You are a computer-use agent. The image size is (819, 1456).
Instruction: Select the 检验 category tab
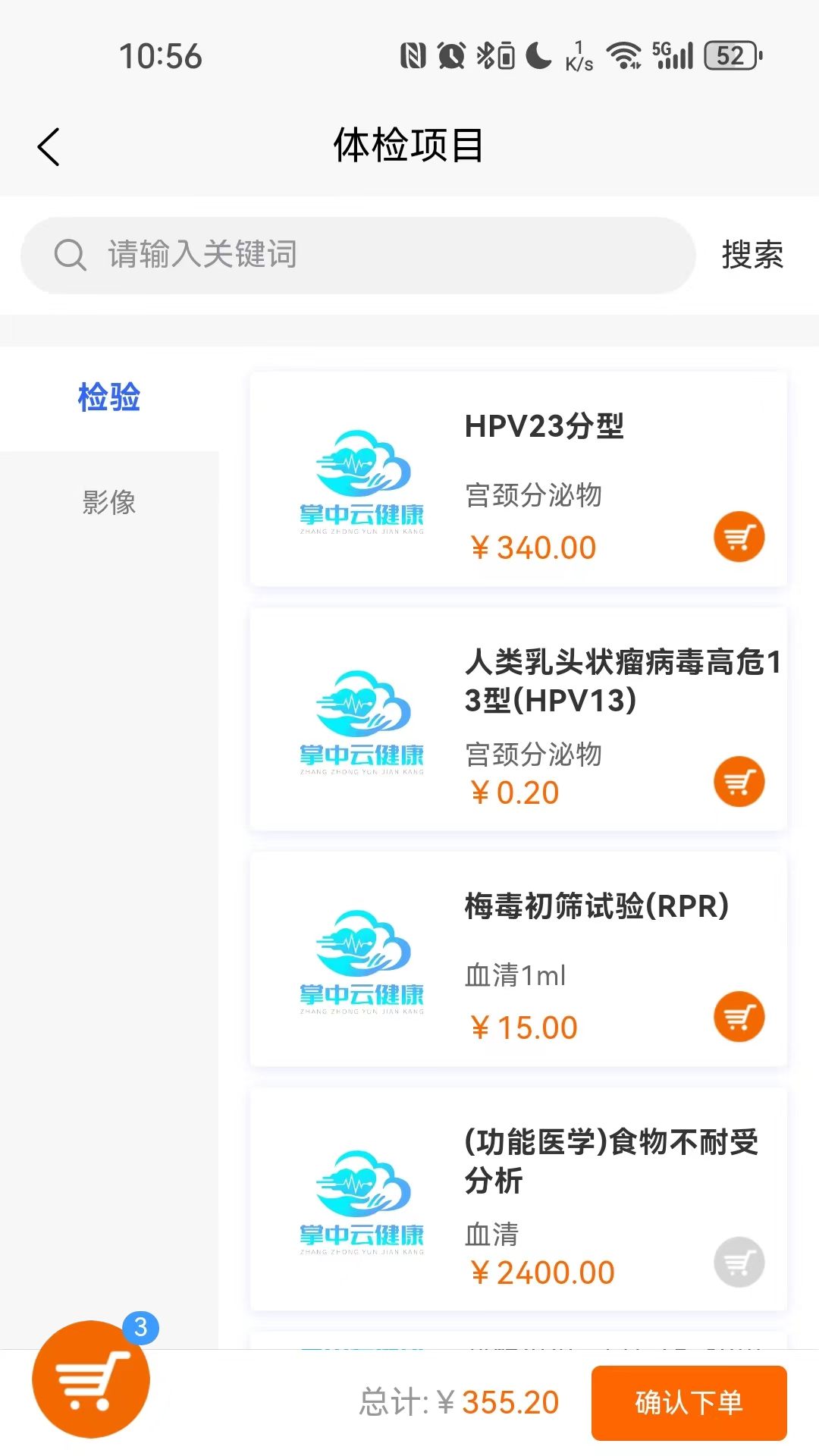(108, 397)
